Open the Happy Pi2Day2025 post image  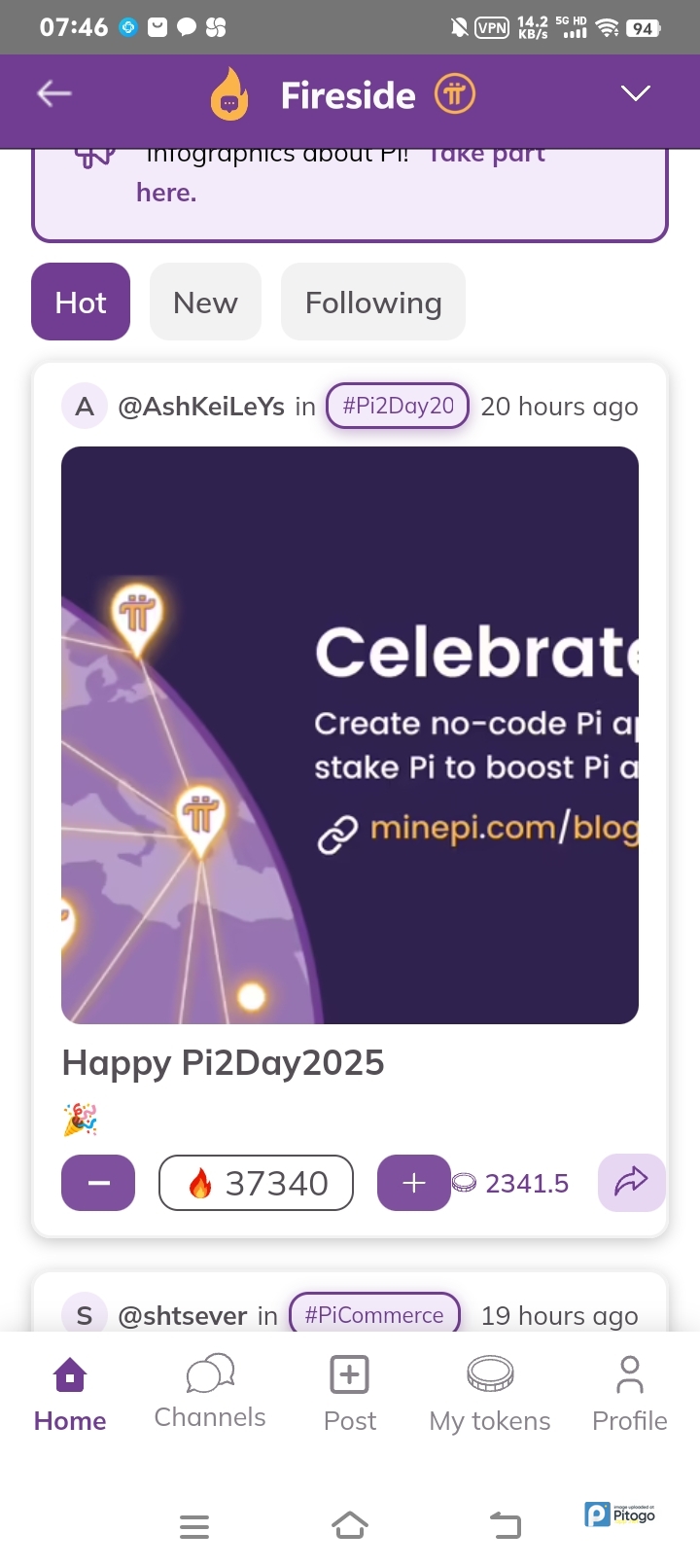[x=350, y=735]
